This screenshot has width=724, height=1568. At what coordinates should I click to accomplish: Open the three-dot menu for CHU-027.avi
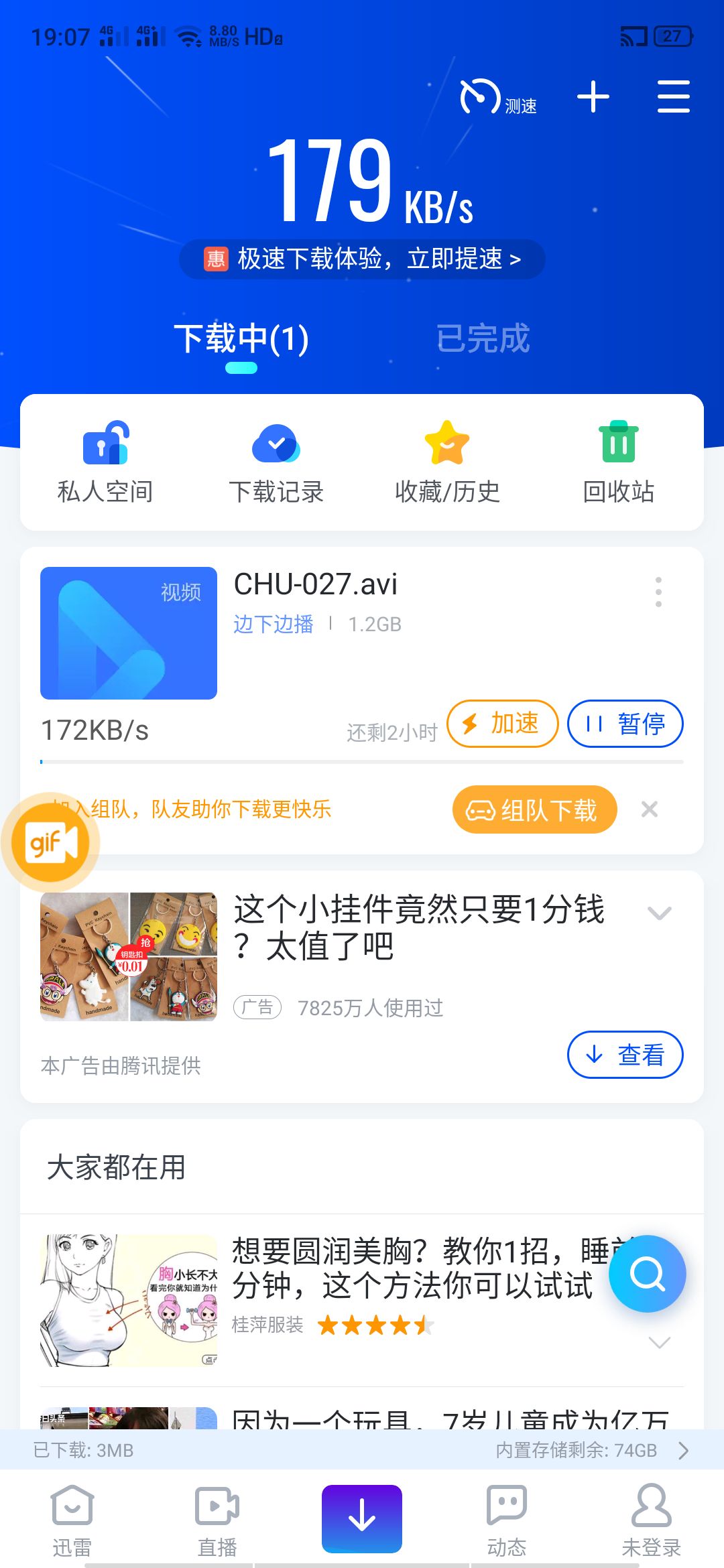(x=658, y=591)
